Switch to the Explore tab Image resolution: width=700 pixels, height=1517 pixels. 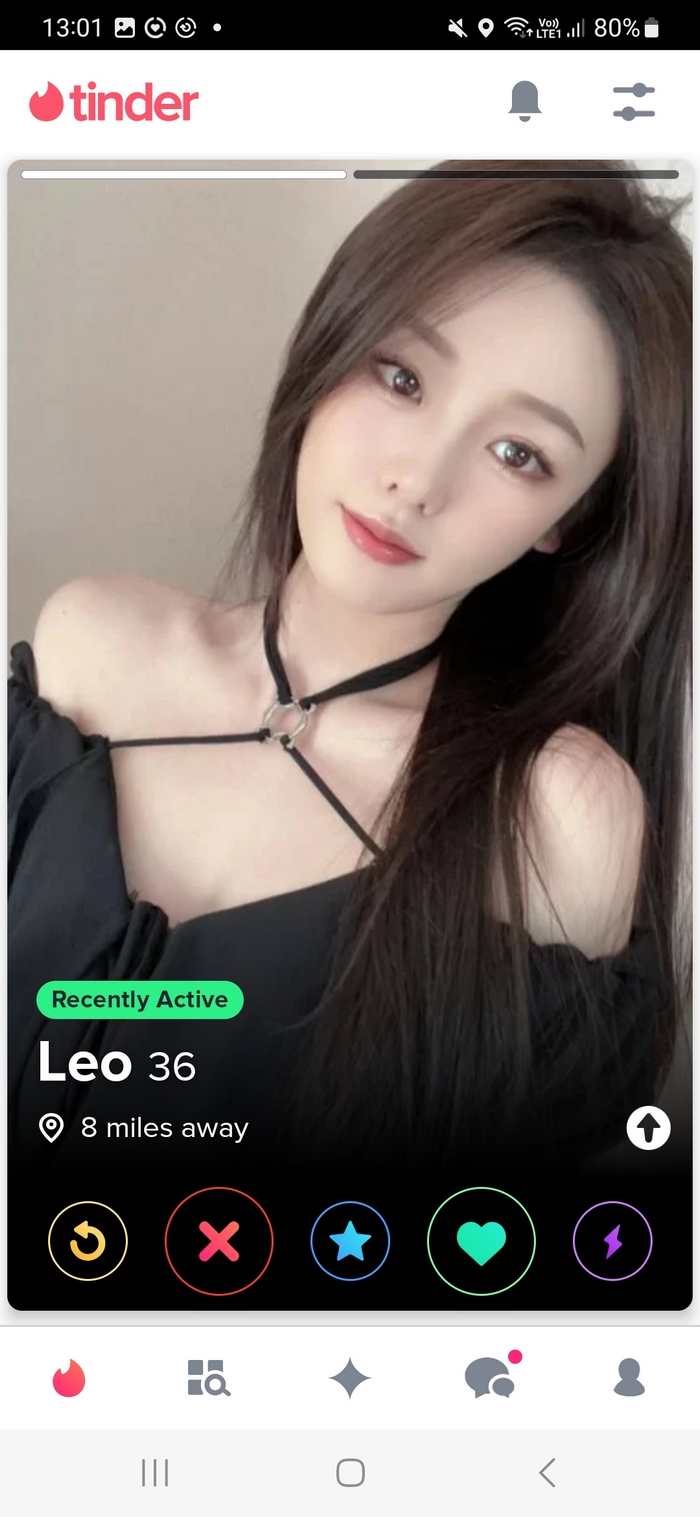pyautogui.click(x=209, y=1377)
